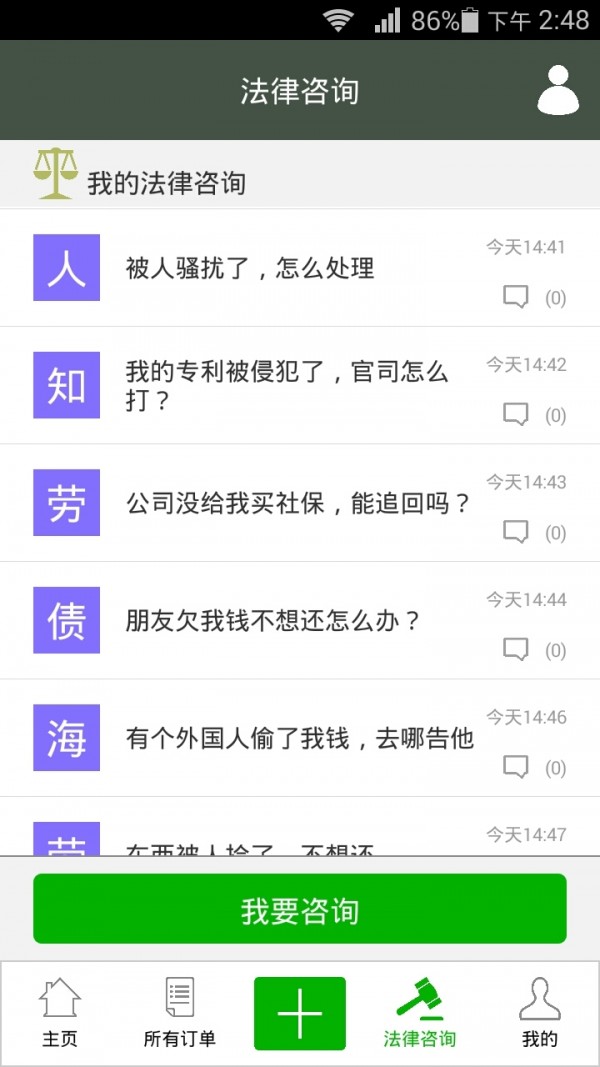This screenshot has width=600, height=1067.
Task: Switch to the 我的 tab
Action: [540, 1012]
